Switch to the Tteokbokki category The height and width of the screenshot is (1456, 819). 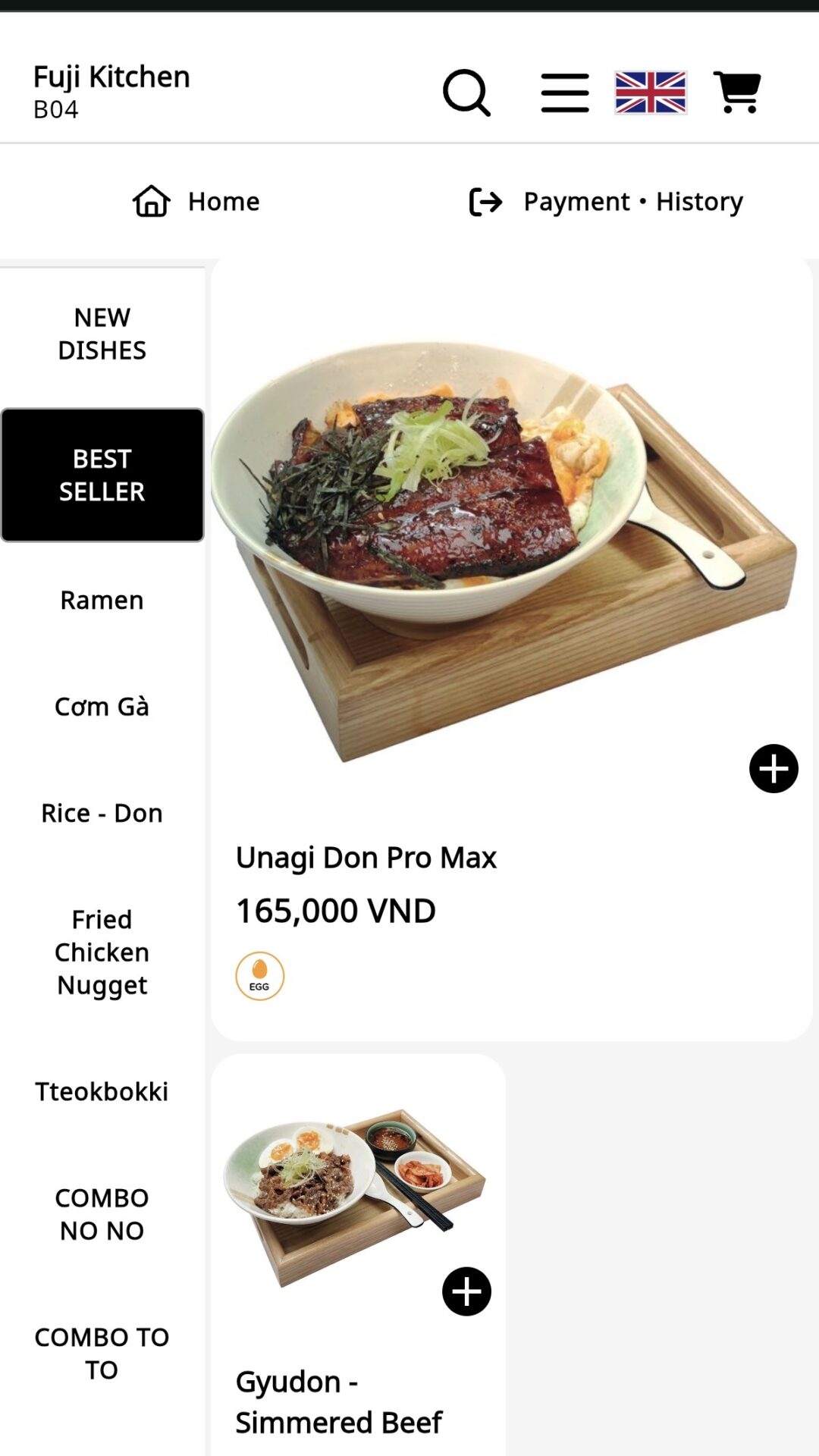click(102, 1091)
